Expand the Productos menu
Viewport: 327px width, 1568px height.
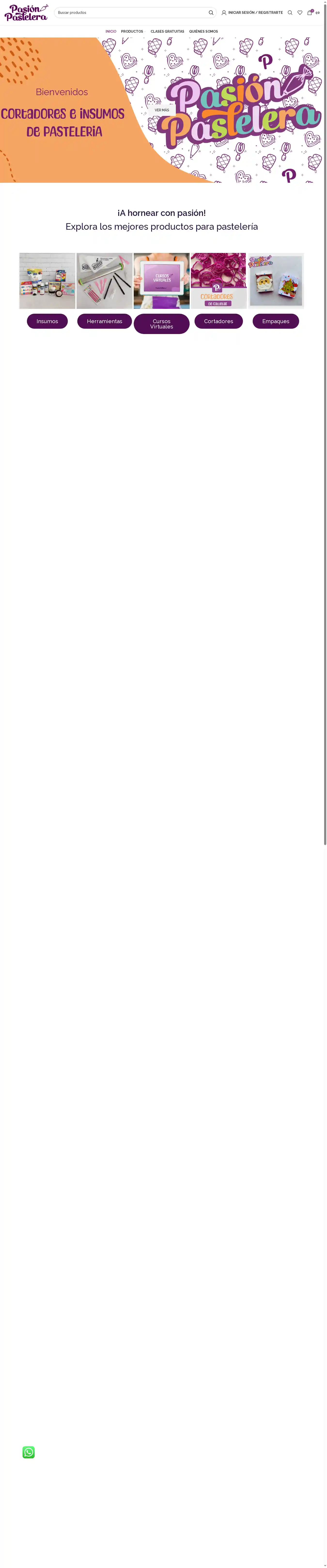tap(133, 32)
